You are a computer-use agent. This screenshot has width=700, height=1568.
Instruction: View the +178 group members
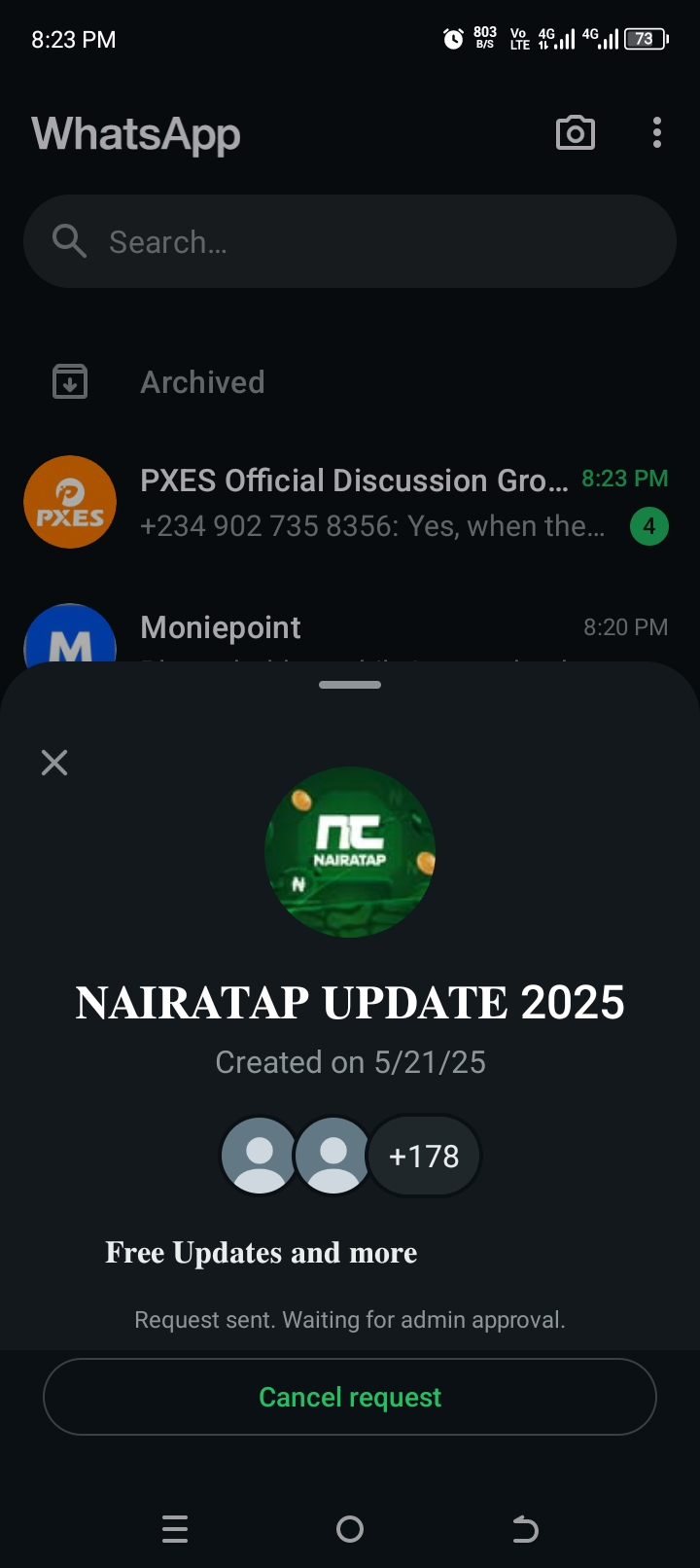tap(424, 1156)
